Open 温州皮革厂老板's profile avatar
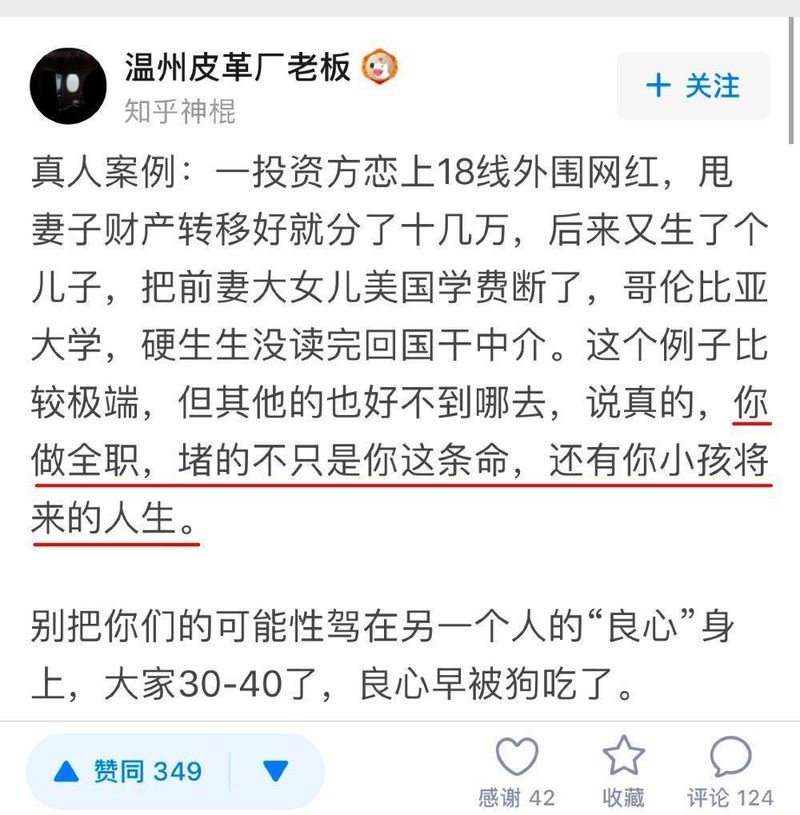The width and height of the screenshot is (800, 815). (68, 85)
